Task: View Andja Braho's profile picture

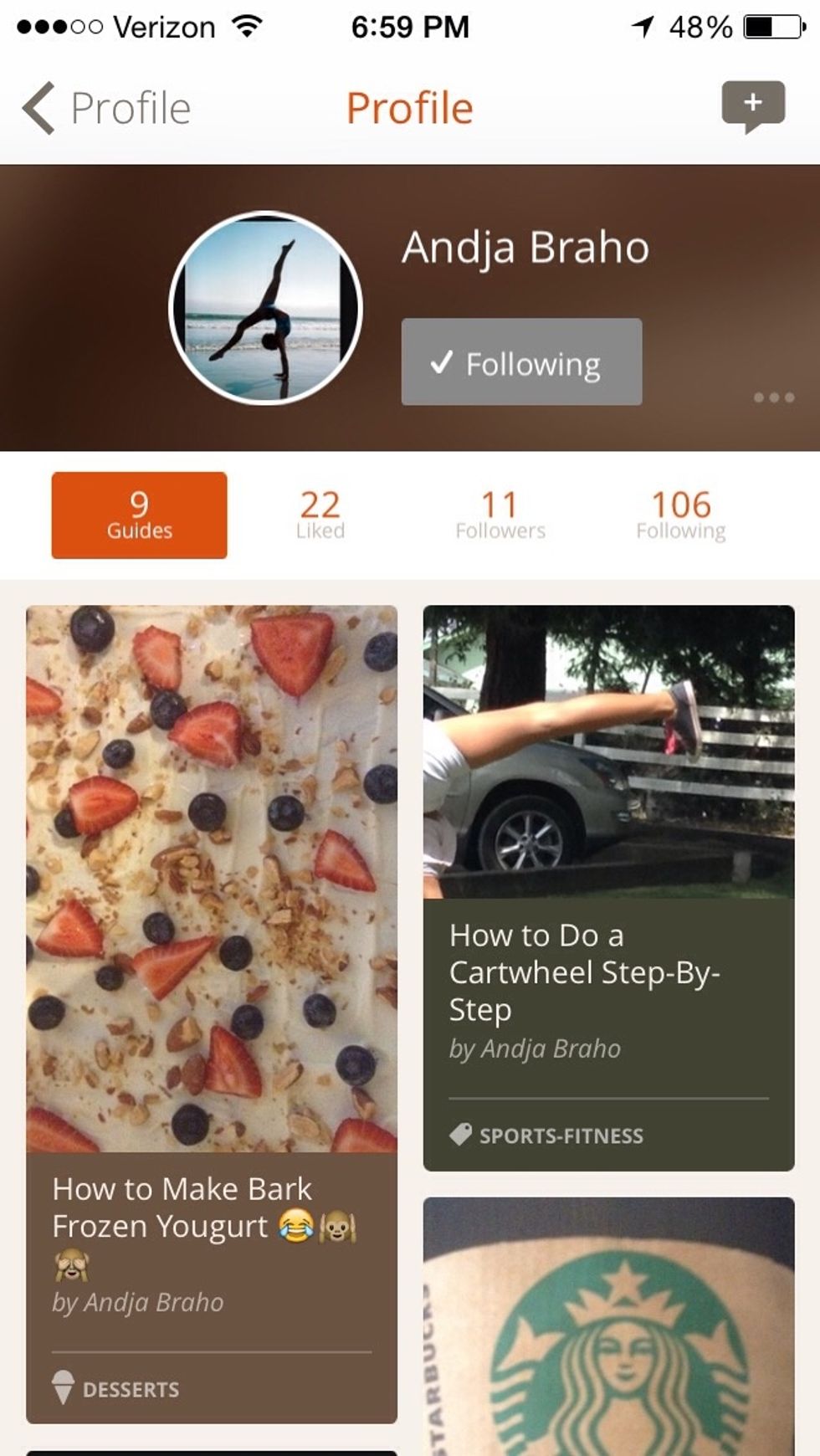Action: [265, 308]
